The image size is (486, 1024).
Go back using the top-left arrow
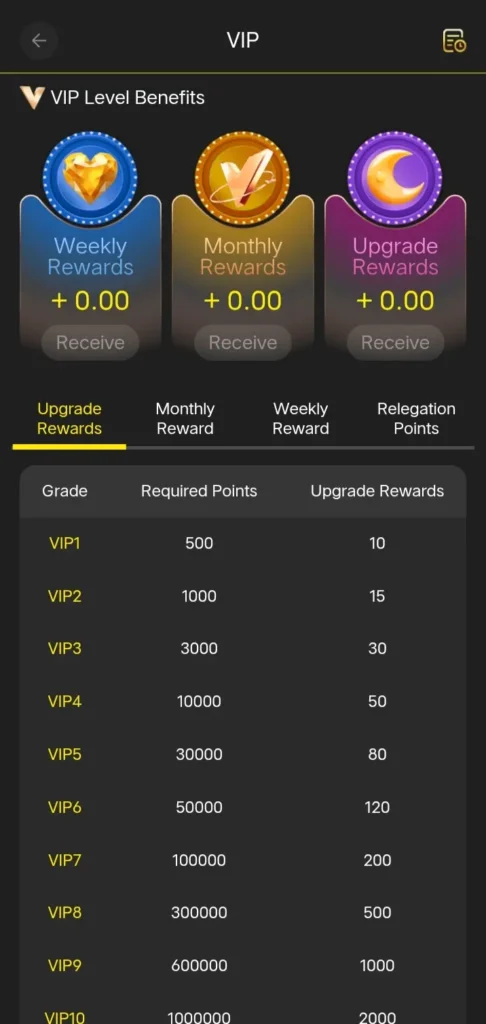(x=39, y=40)
